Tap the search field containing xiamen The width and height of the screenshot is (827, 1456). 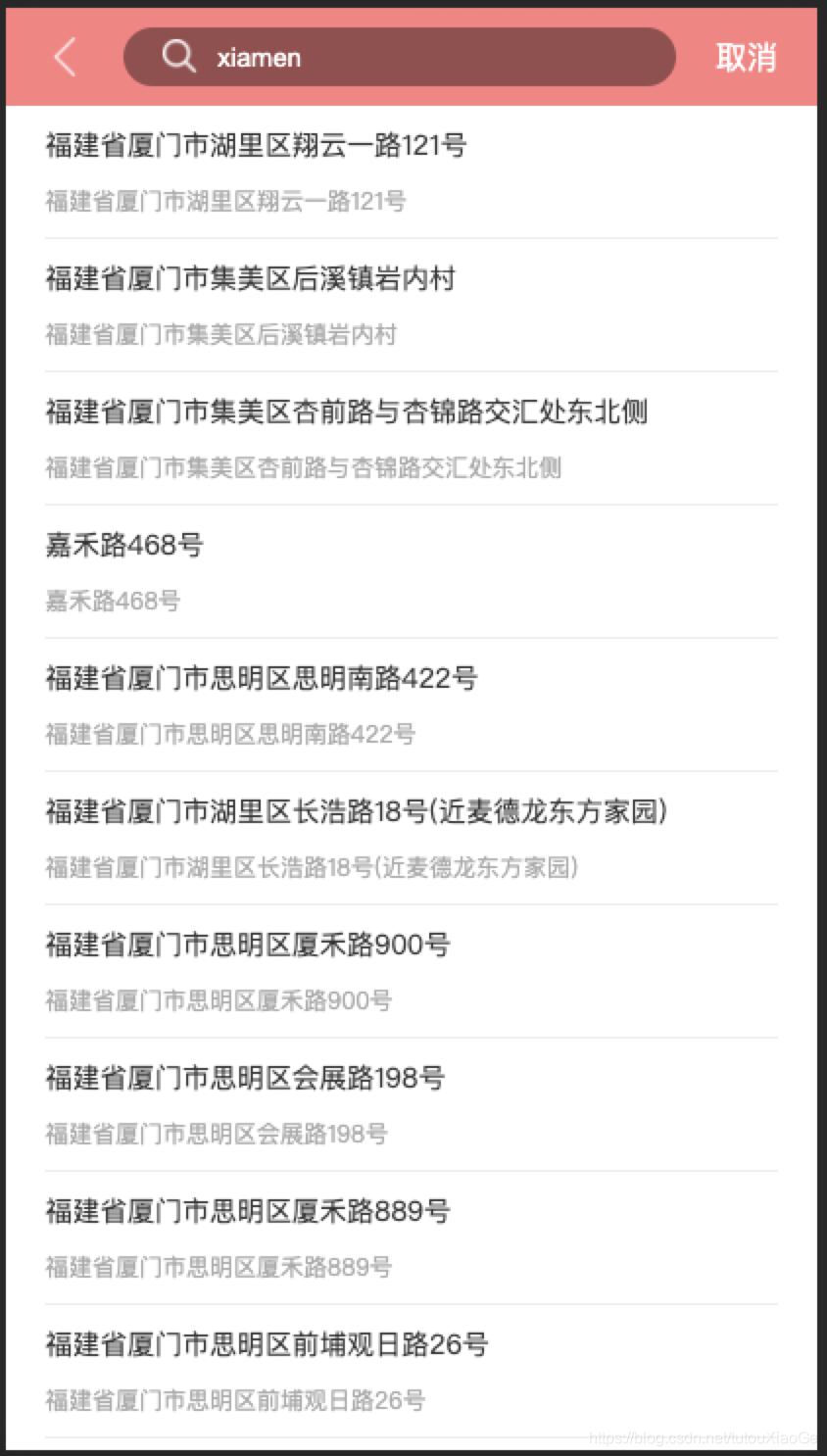[x=400, y=57]
